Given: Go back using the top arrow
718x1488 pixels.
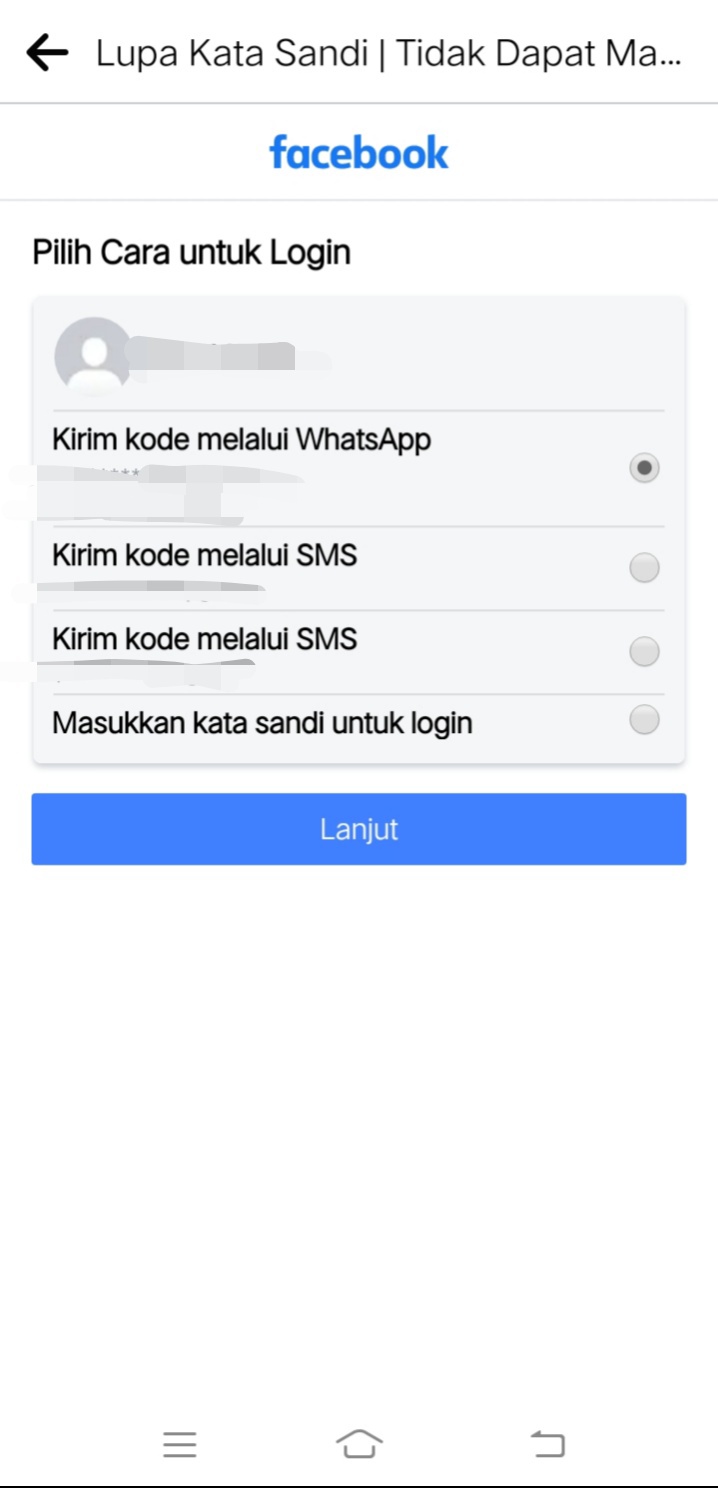Looking at the screenshot, I should click(x=47, y=53).
